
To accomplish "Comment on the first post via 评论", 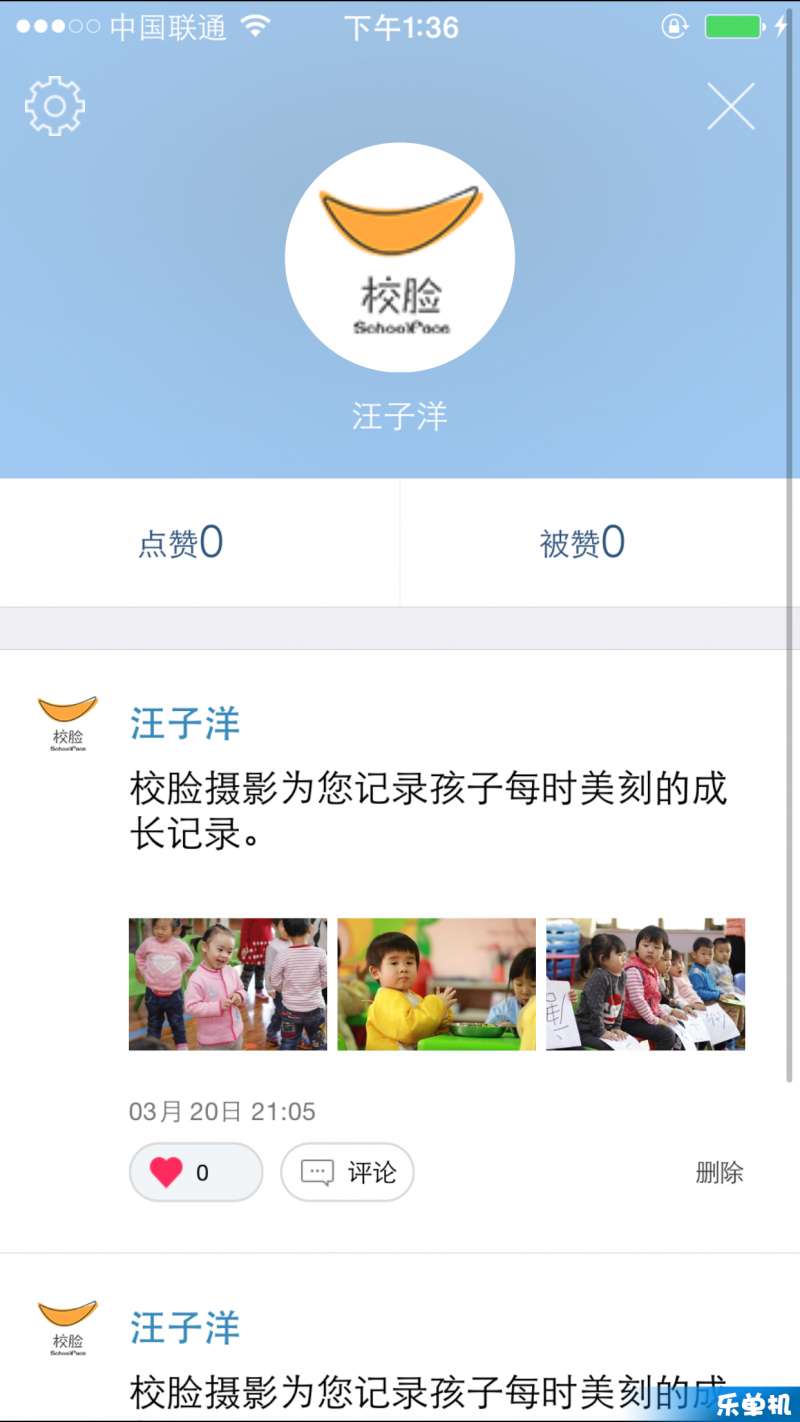I will coord(347,1172).
